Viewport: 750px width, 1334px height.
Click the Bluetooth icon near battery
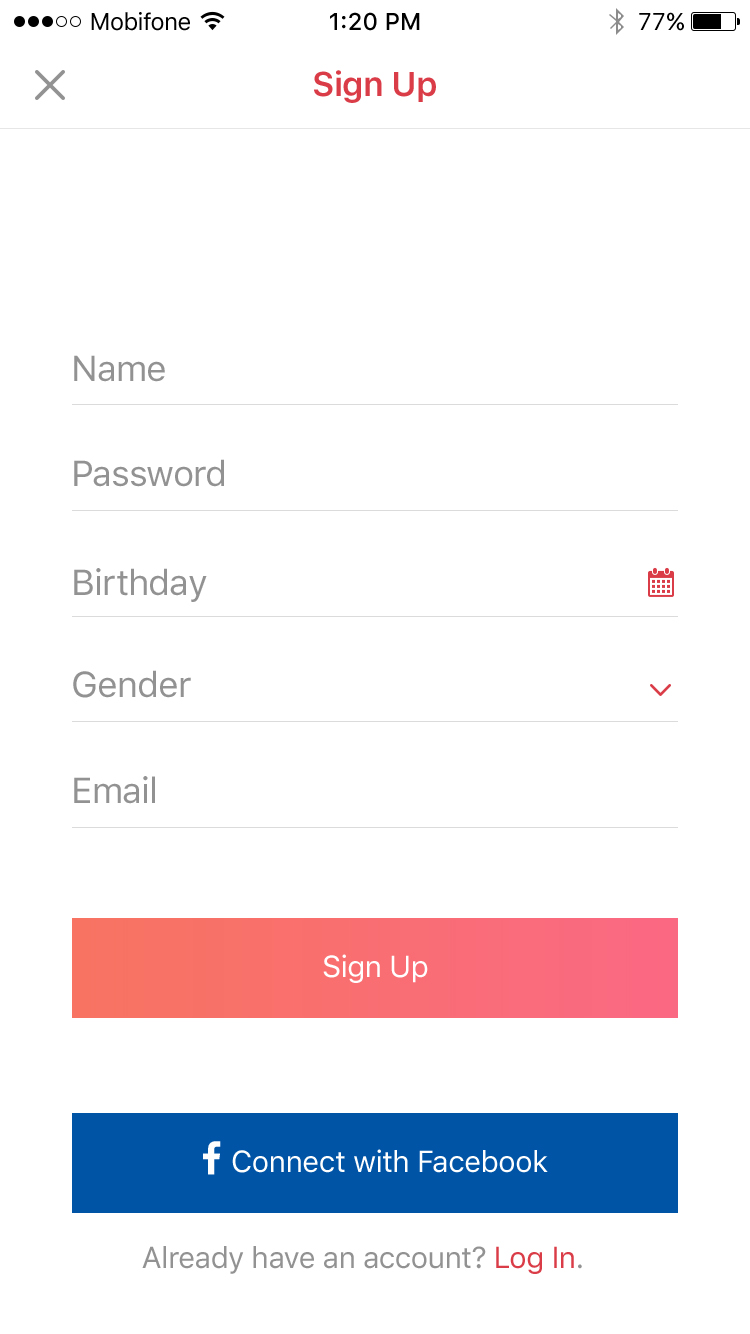coord(620,20)
